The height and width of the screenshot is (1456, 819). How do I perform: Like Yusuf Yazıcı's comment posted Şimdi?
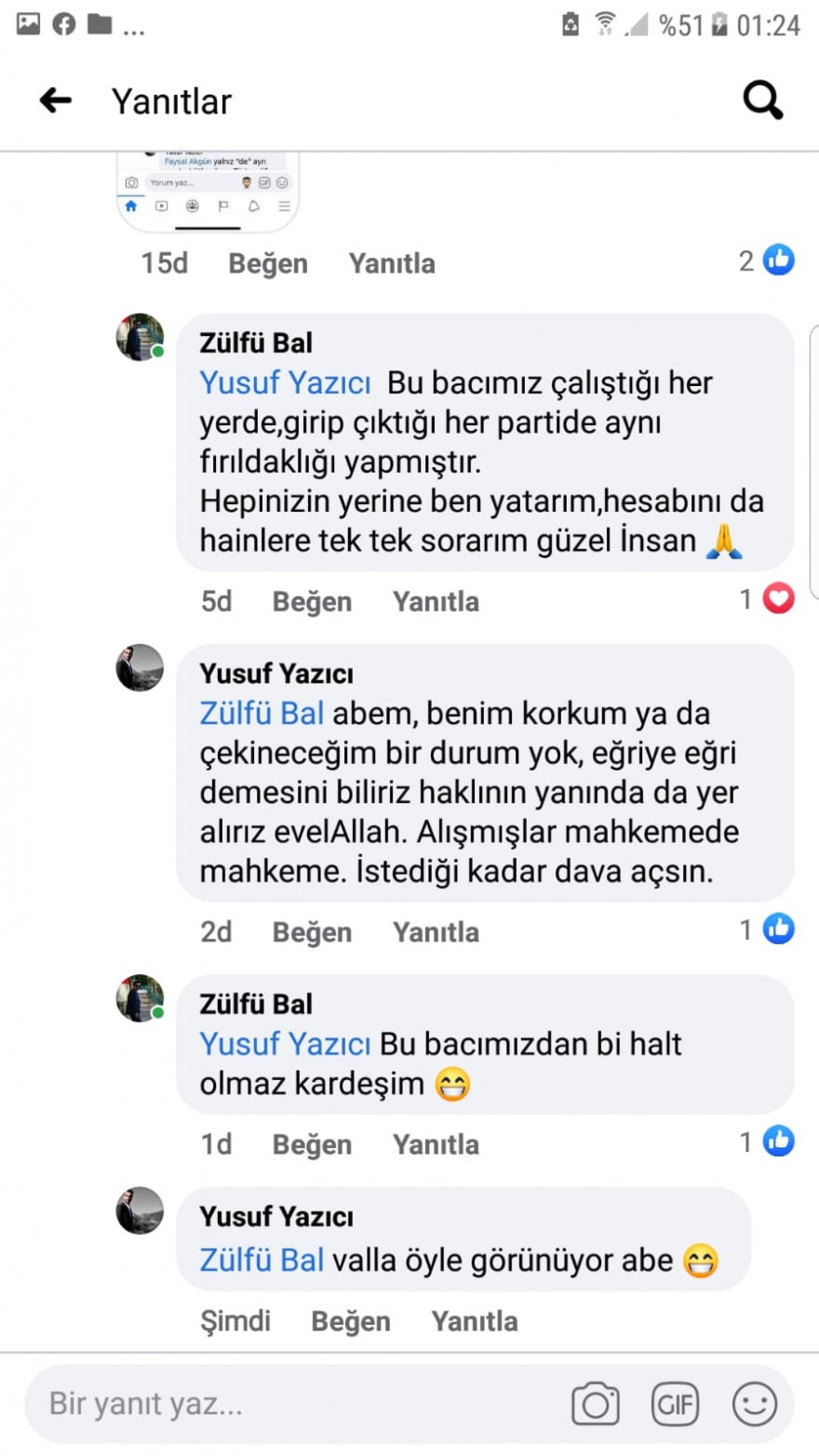[351, 1320]
